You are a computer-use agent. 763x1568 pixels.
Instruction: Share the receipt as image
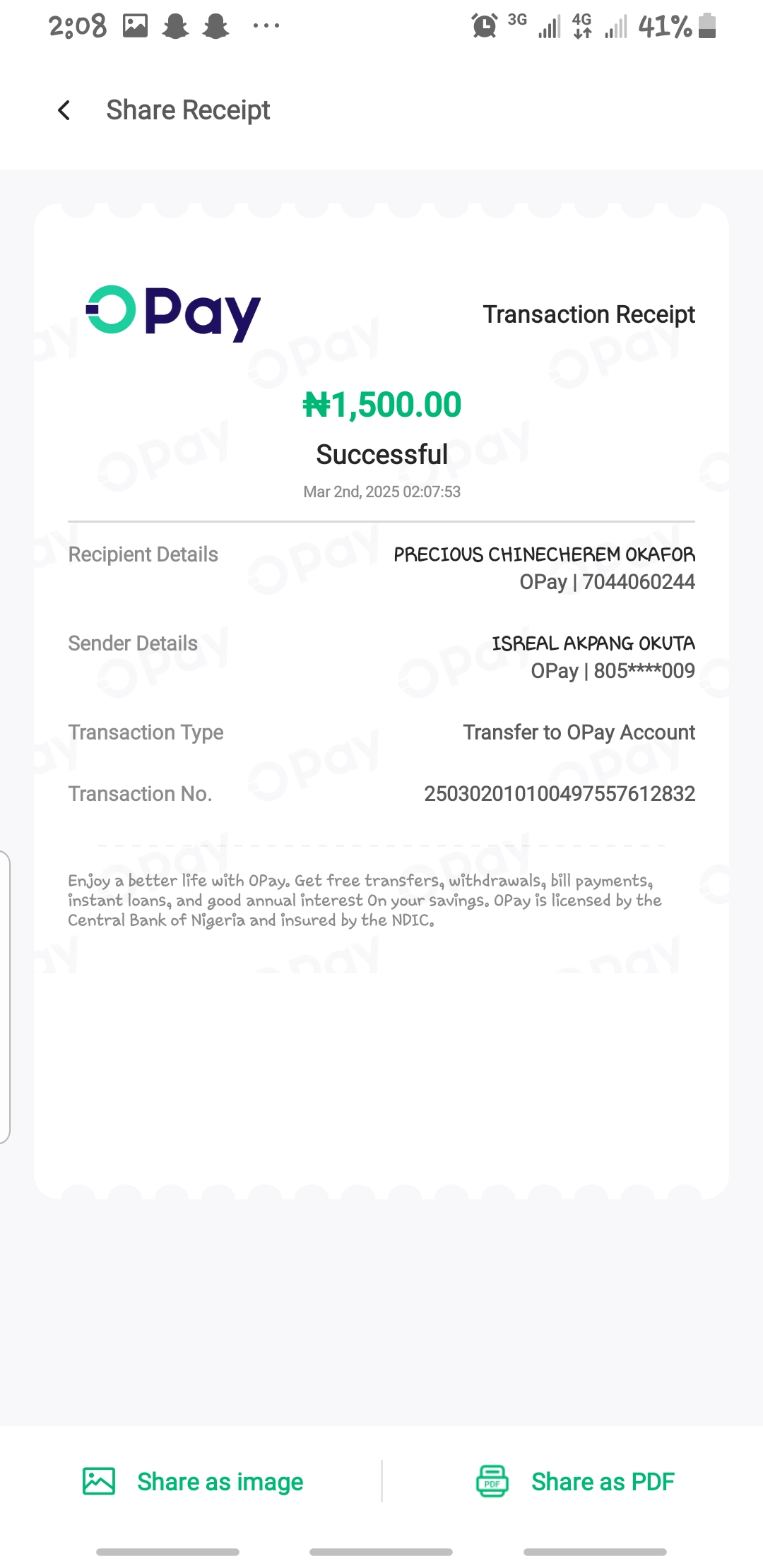coord(193,1481)
